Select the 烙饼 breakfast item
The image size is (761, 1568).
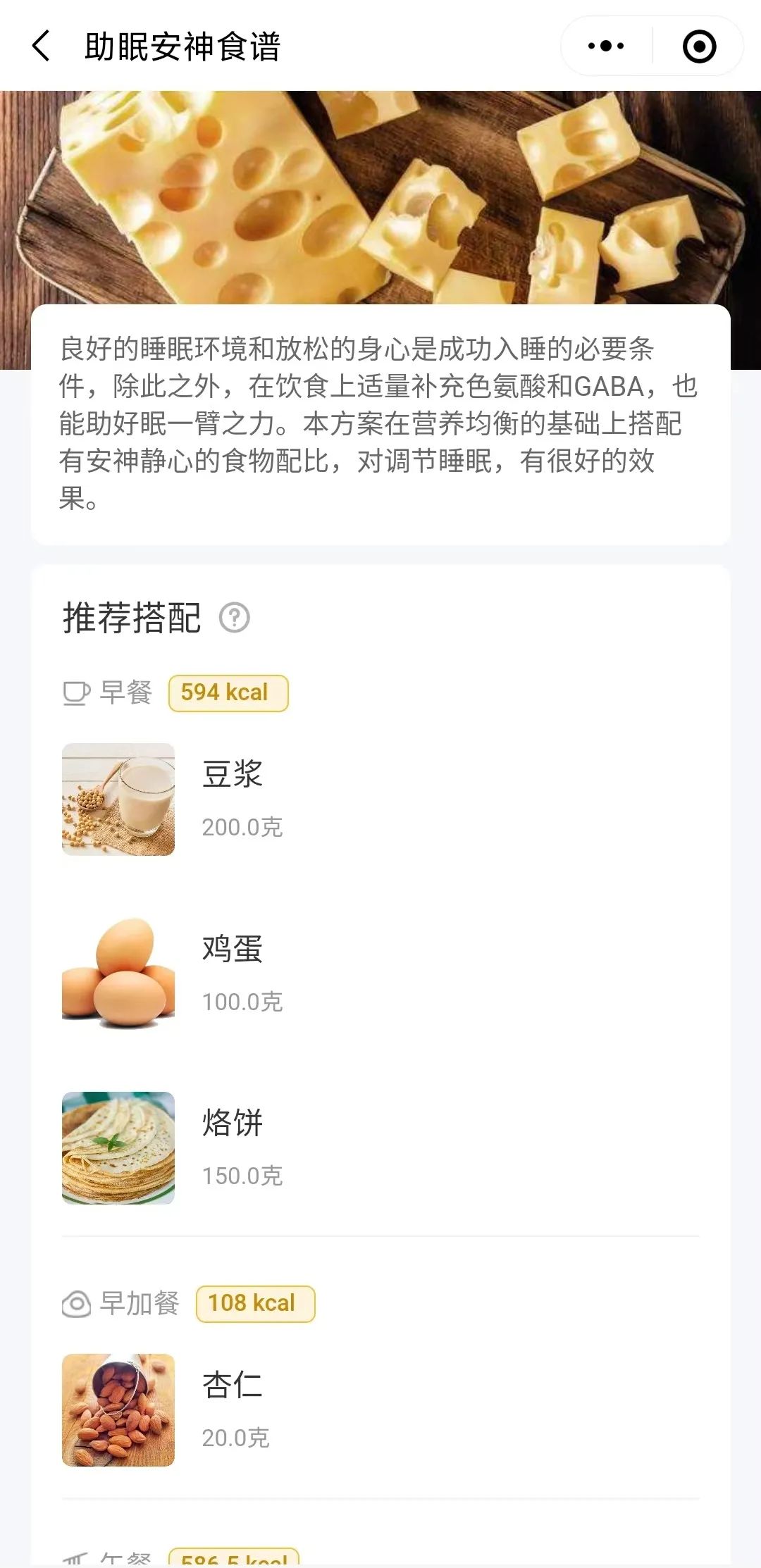tap(233, 1147)
